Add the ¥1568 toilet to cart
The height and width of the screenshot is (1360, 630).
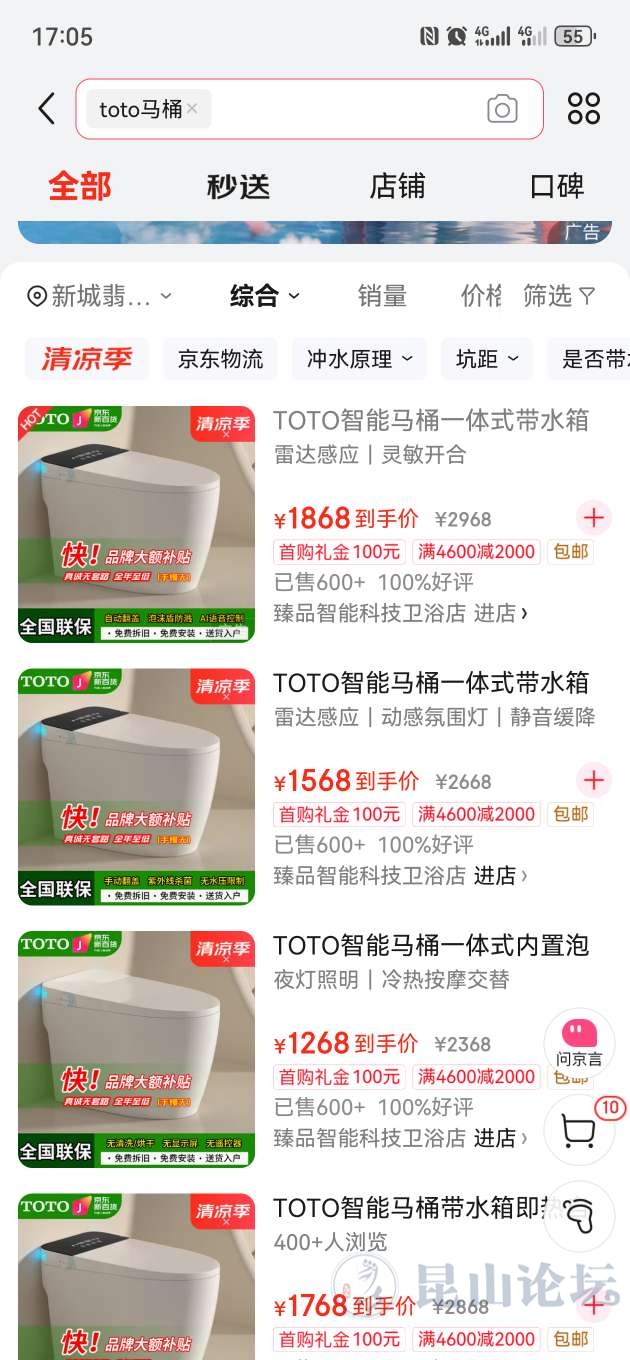594,779
